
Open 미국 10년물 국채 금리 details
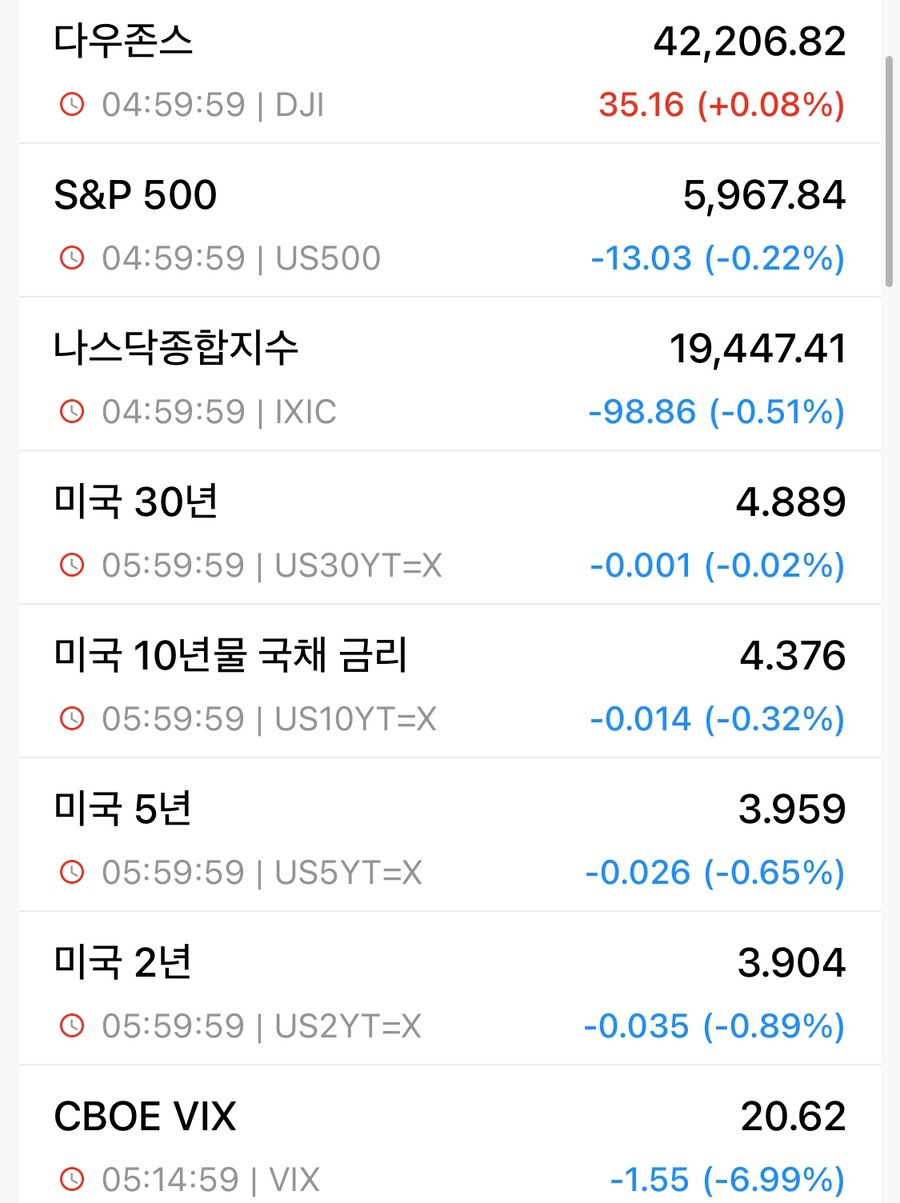click(x=450, y=681)
